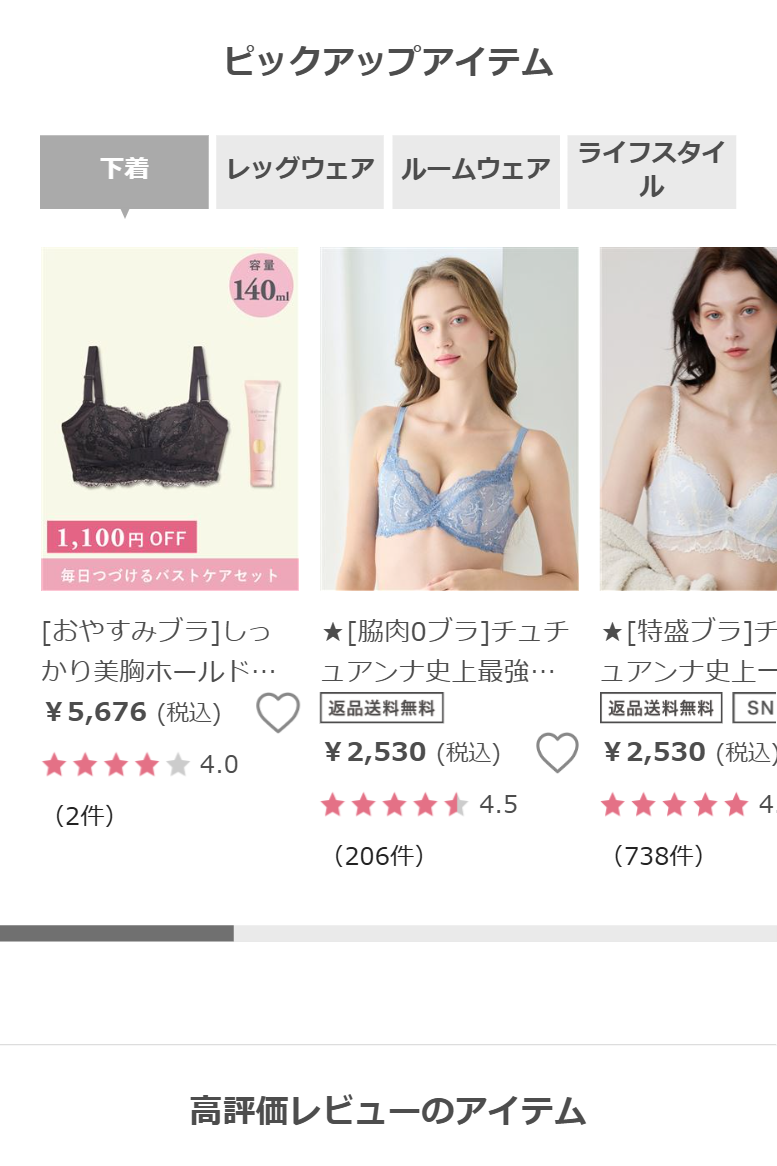Viewport: 777px width, 1166px height.
Task: Switch to the ルームウェア tab
Action: (475, 171)
